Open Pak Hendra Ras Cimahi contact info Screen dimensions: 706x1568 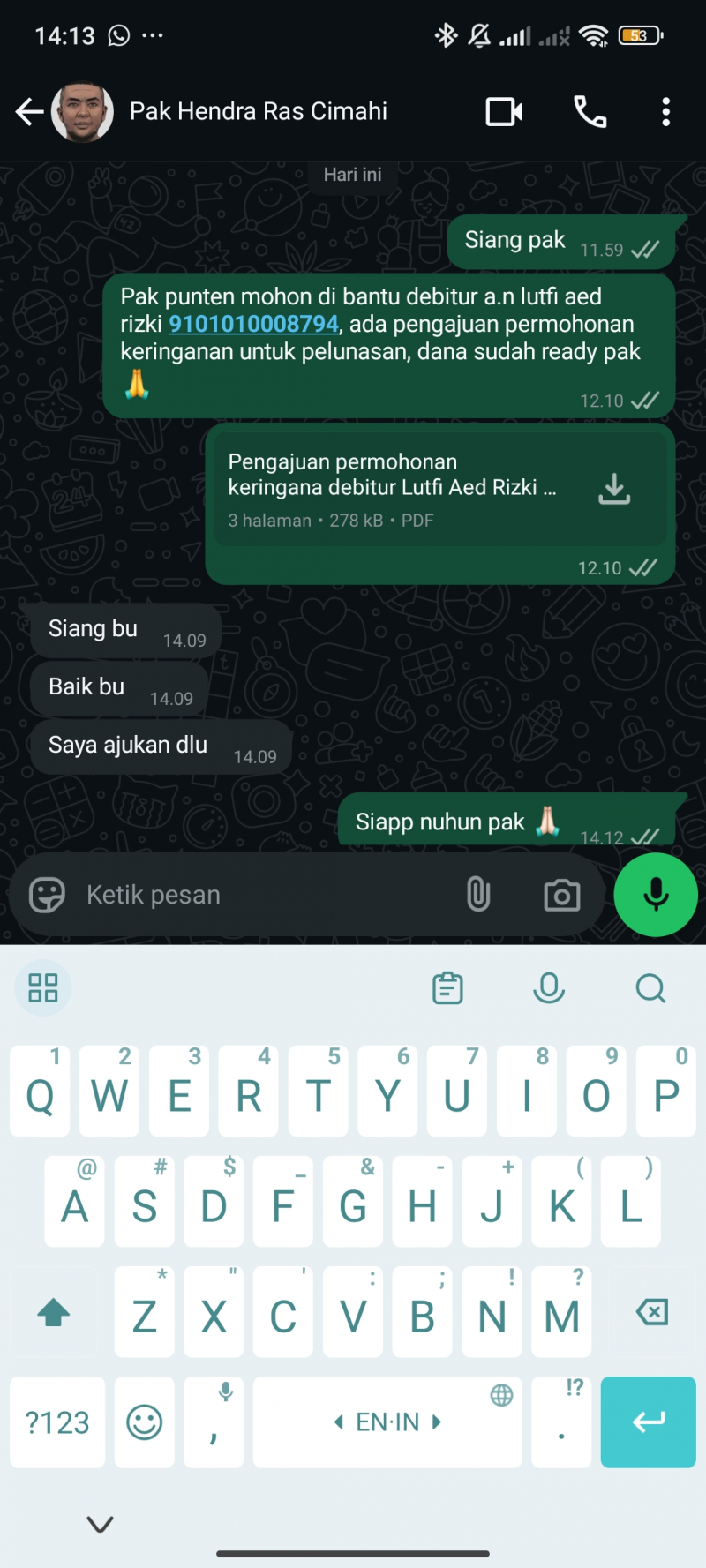click(258, 112)
